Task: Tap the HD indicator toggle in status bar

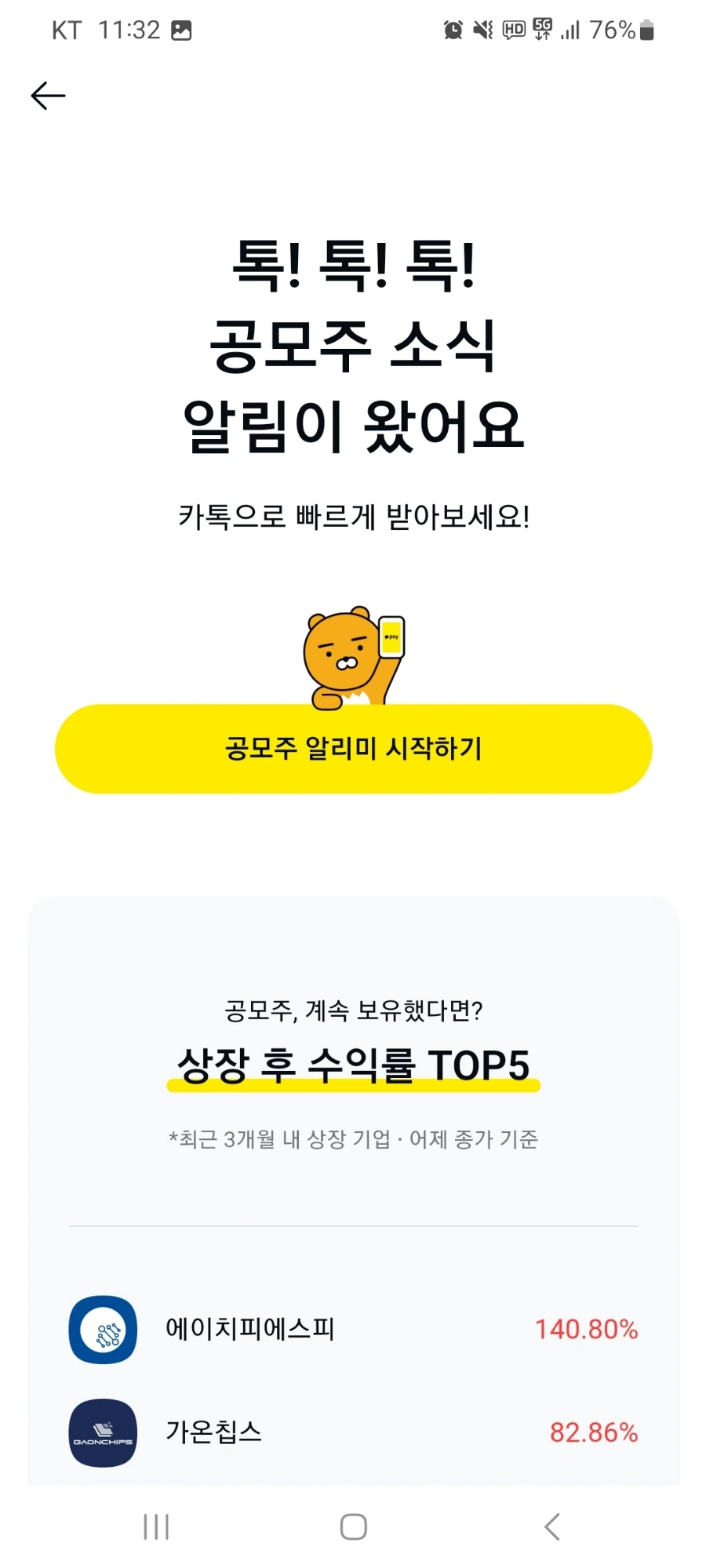Action: 514,28
